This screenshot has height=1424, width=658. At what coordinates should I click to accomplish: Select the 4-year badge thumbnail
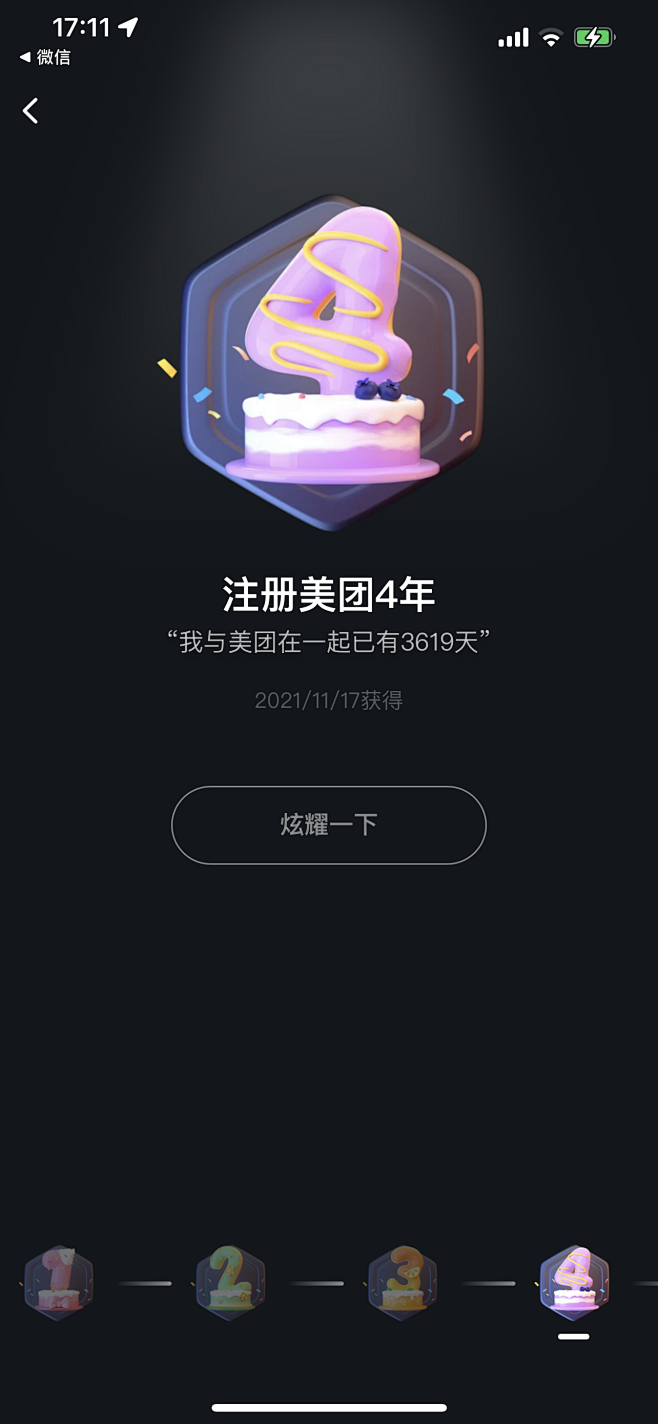[x=574, y=1283]
